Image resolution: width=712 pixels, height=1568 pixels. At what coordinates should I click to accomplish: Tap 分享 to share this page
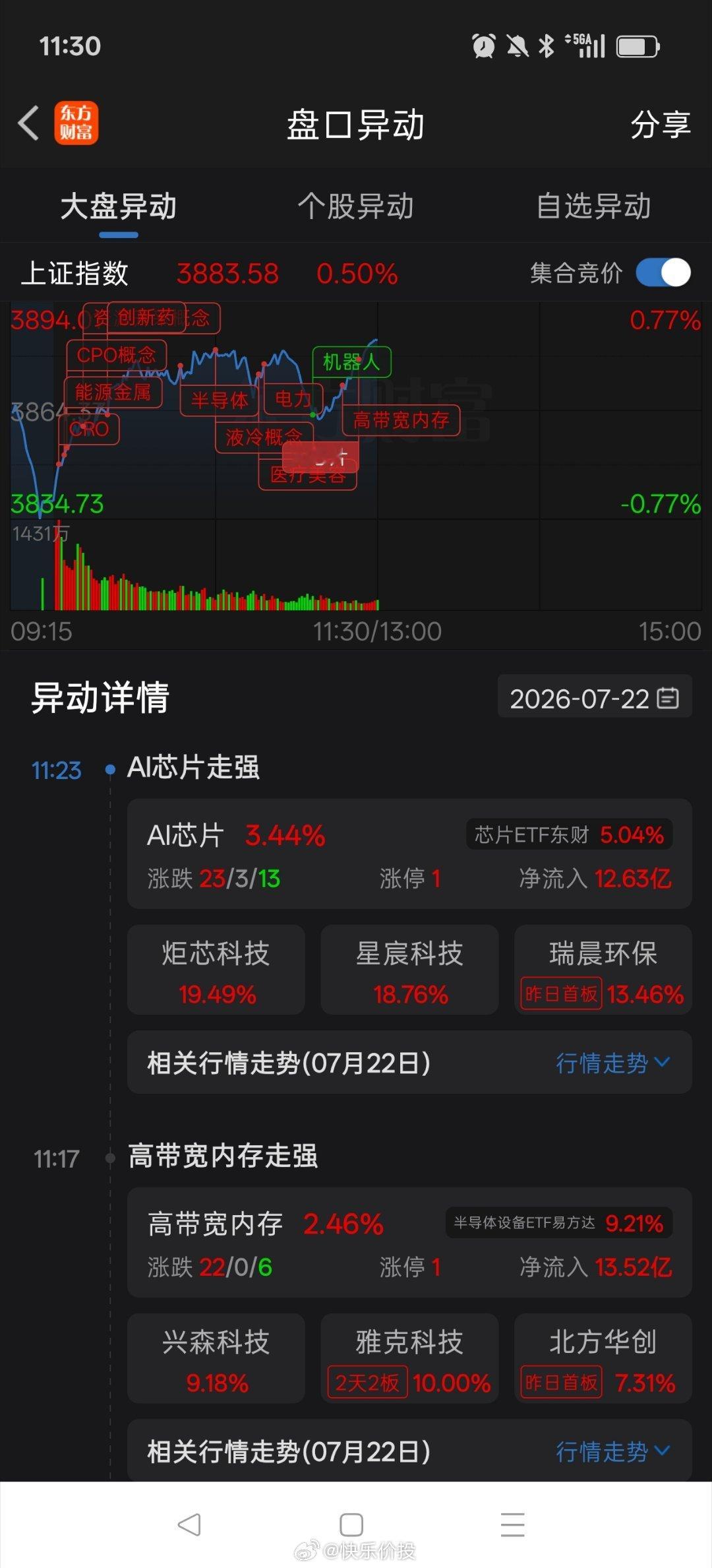tap(660, 124)
